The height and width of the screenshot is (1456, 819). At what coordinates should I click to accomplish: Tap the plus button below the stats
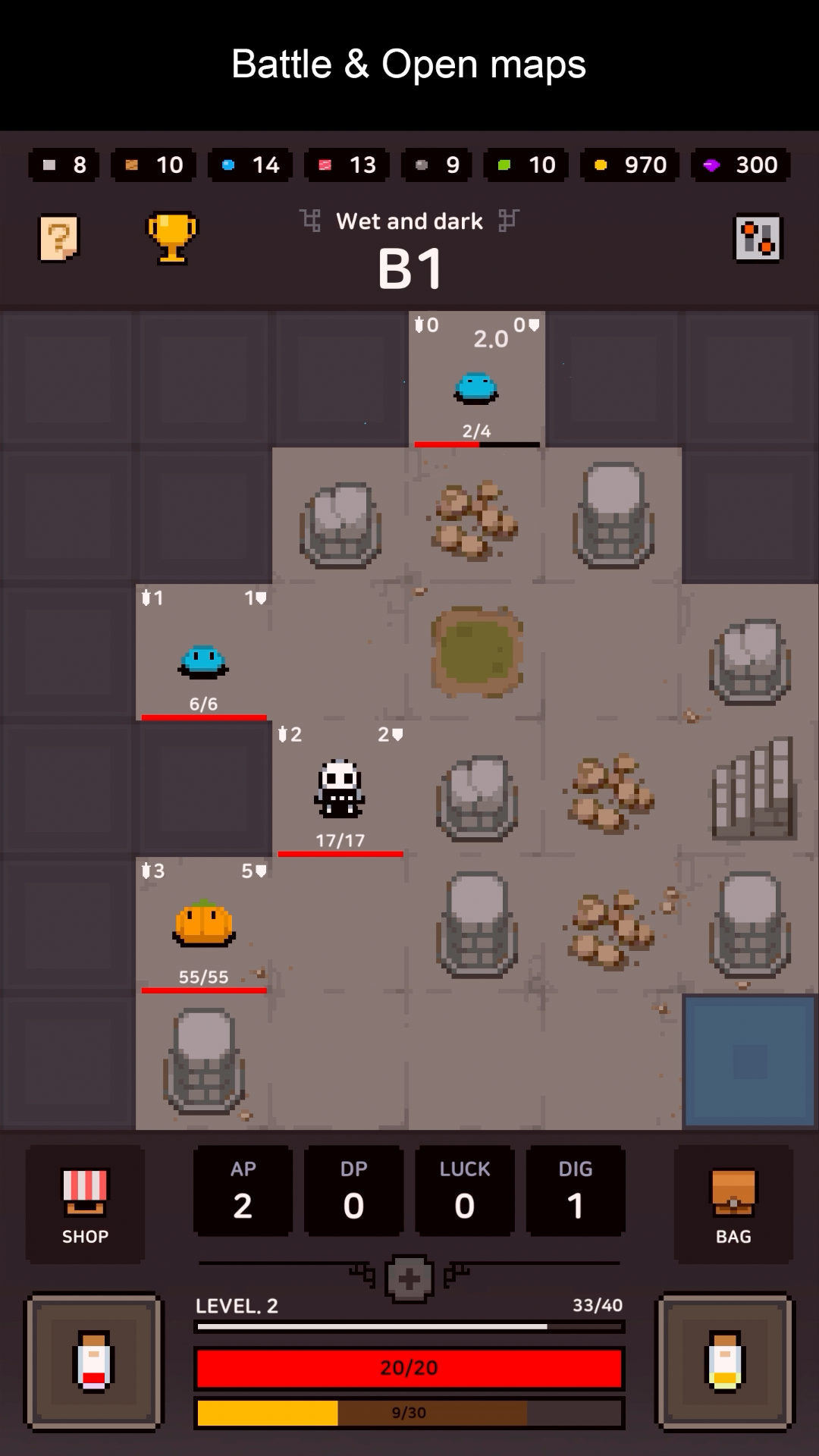(x=409, y=1279)
